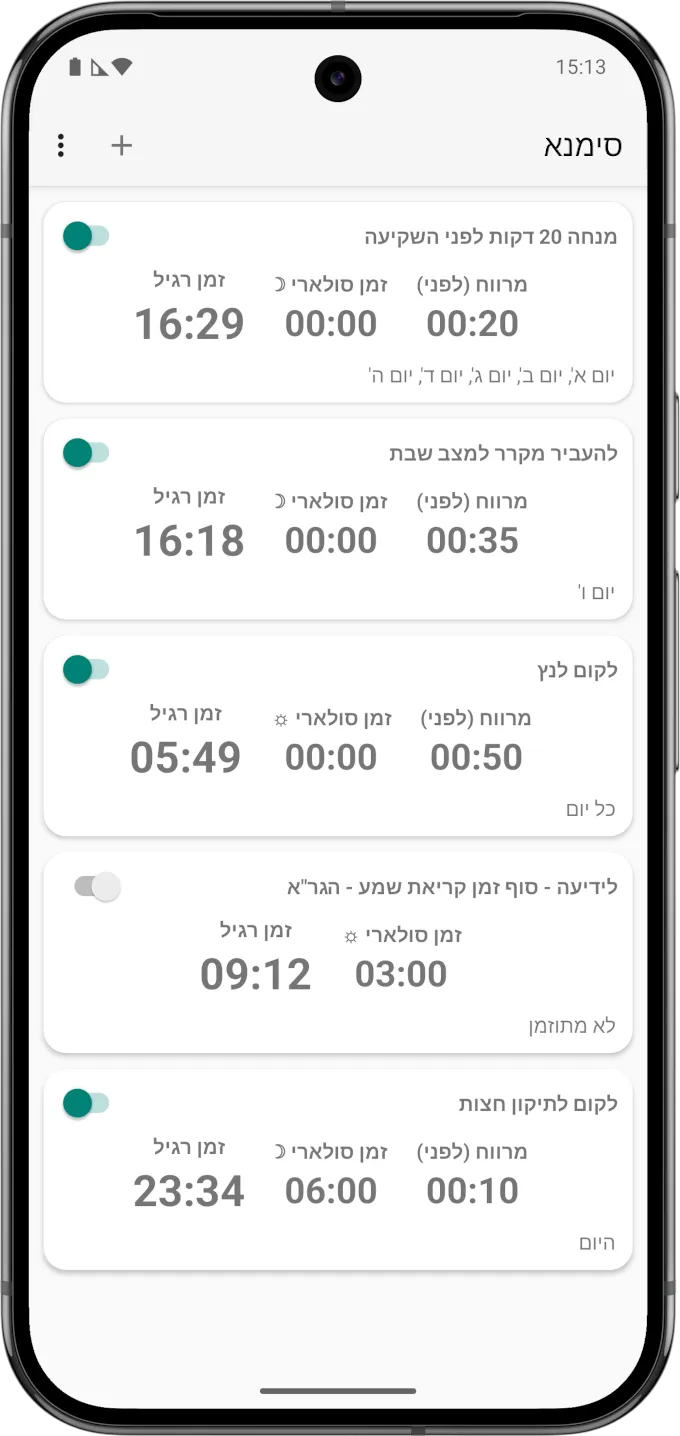The width and height of the screenshot is (680, 1436).
Task: Open the three-dot overflow menu
Action: tap(61, 146)
